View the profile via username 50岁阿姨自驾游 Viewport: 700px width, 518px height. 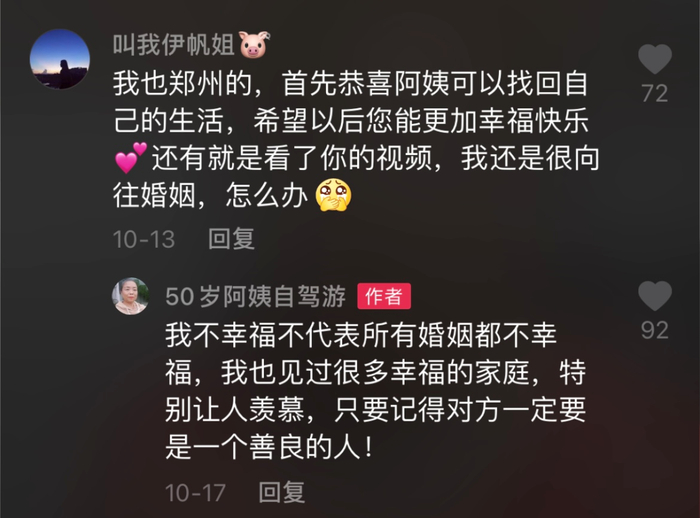(x=256, y=296)
